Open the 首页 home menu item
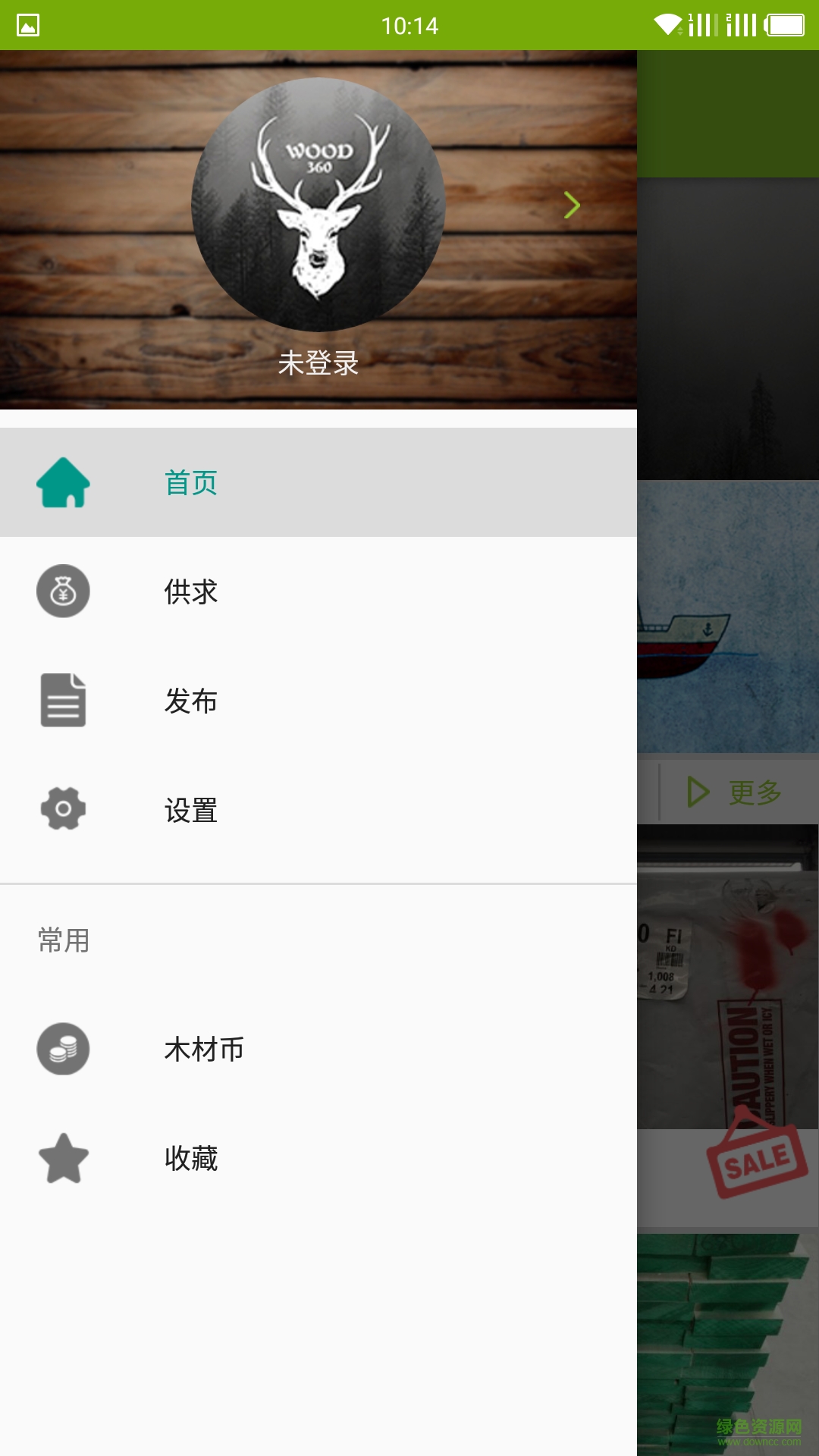The width and height of the screenshot is (819, 1456). point(191,483)
